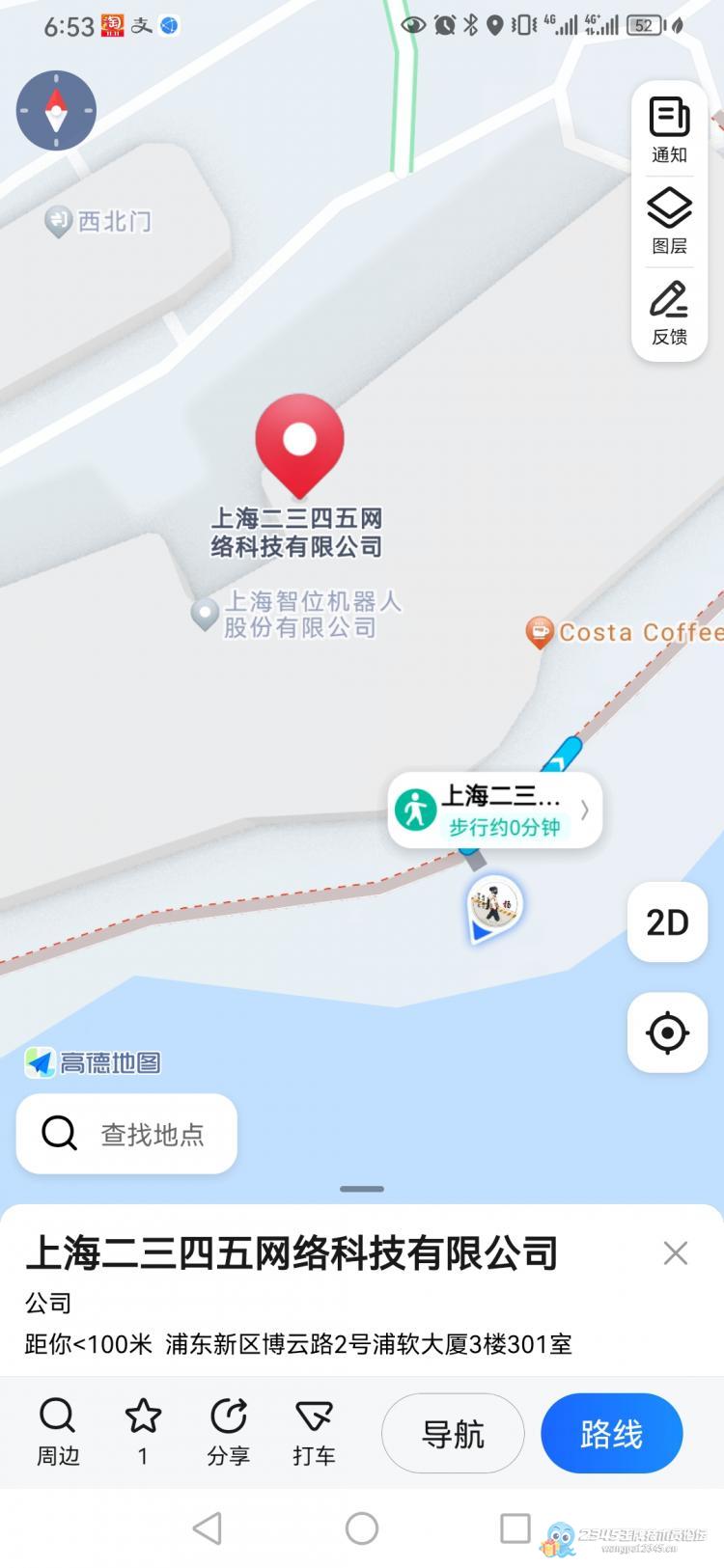724x1568 pixels.
Task: Select the 西北门 gate marker
Action: [98, 222]
